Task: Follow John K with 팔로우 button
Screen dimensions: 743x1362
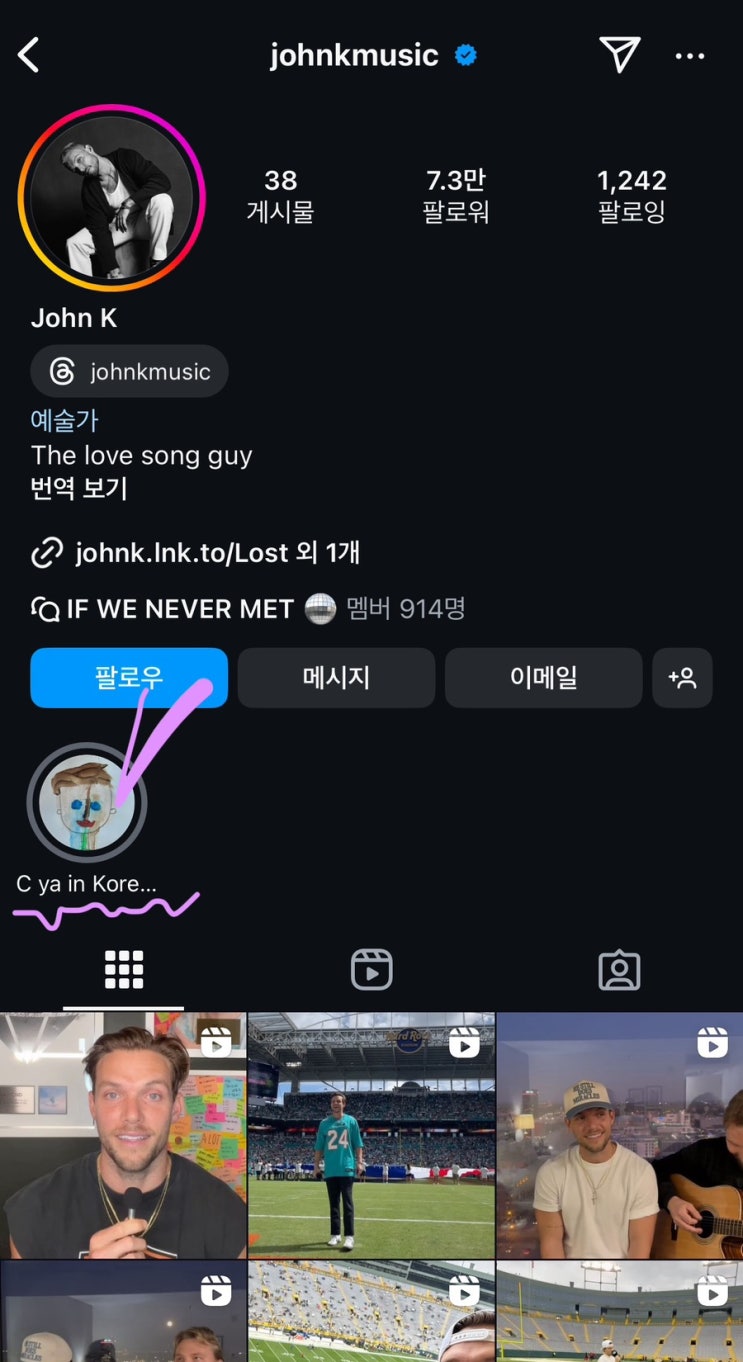Action: coord(129,678)
